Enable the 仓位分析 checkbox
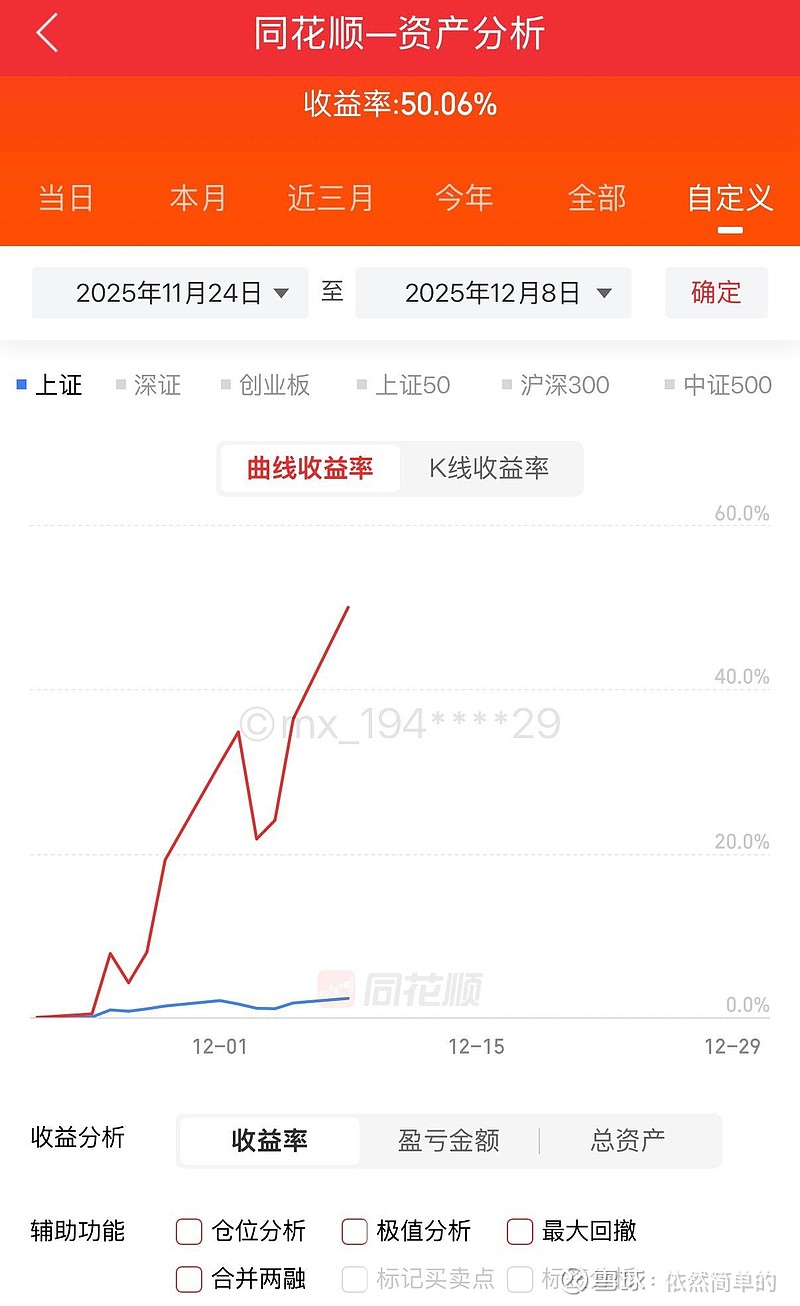The width and height of the screenshot is (800, 1306). (x=188, y=1232)
